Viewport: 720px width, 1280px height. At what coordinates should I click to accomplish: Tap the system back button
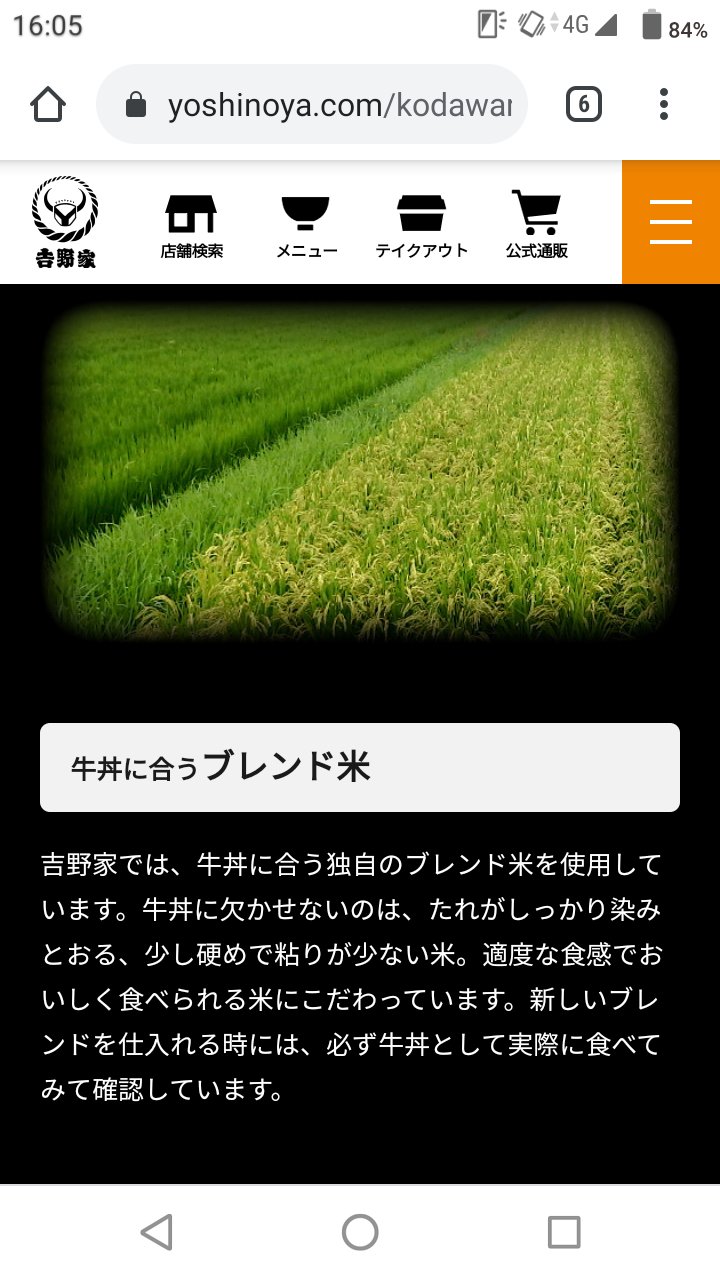coord(157,1232)
